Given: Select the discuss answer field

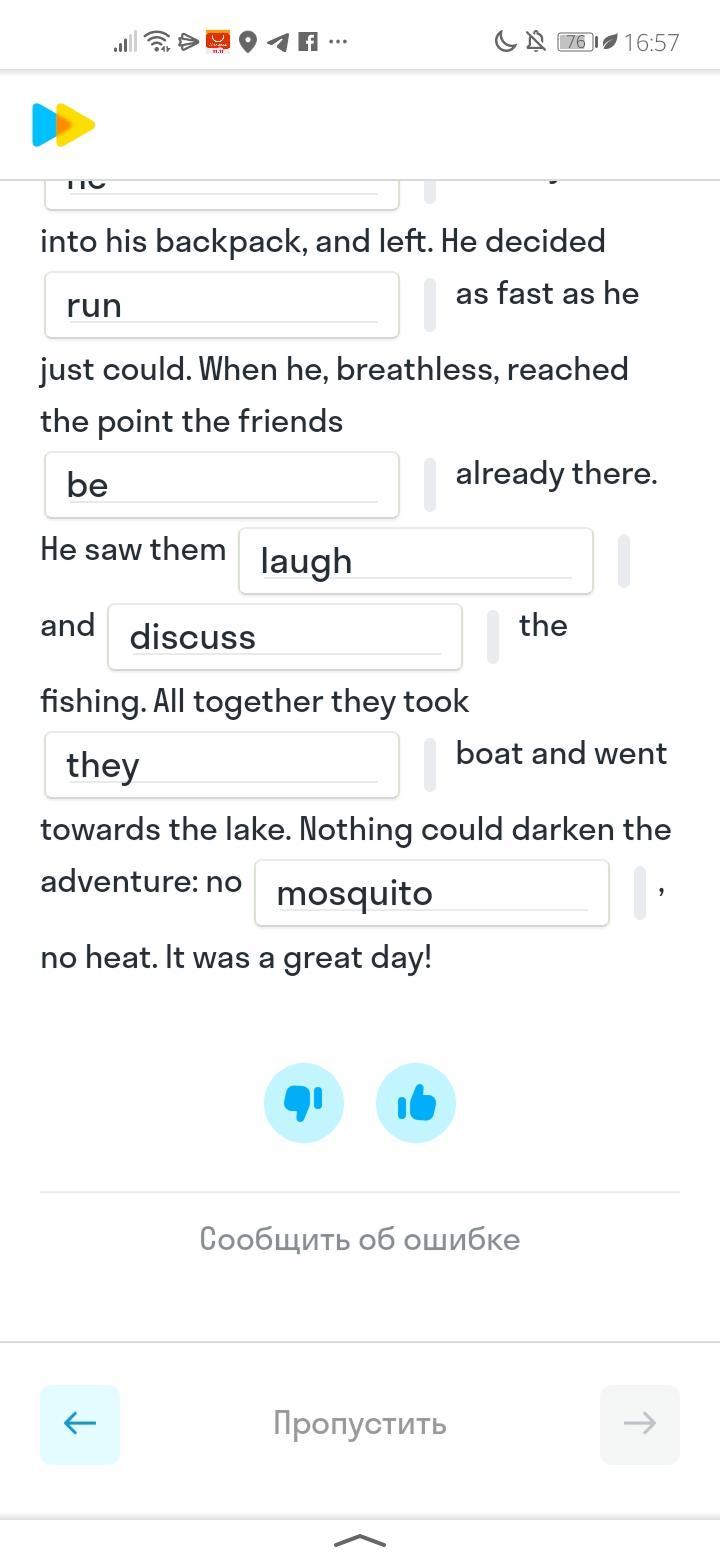Looking at the screenshot, I should [285, 637].
